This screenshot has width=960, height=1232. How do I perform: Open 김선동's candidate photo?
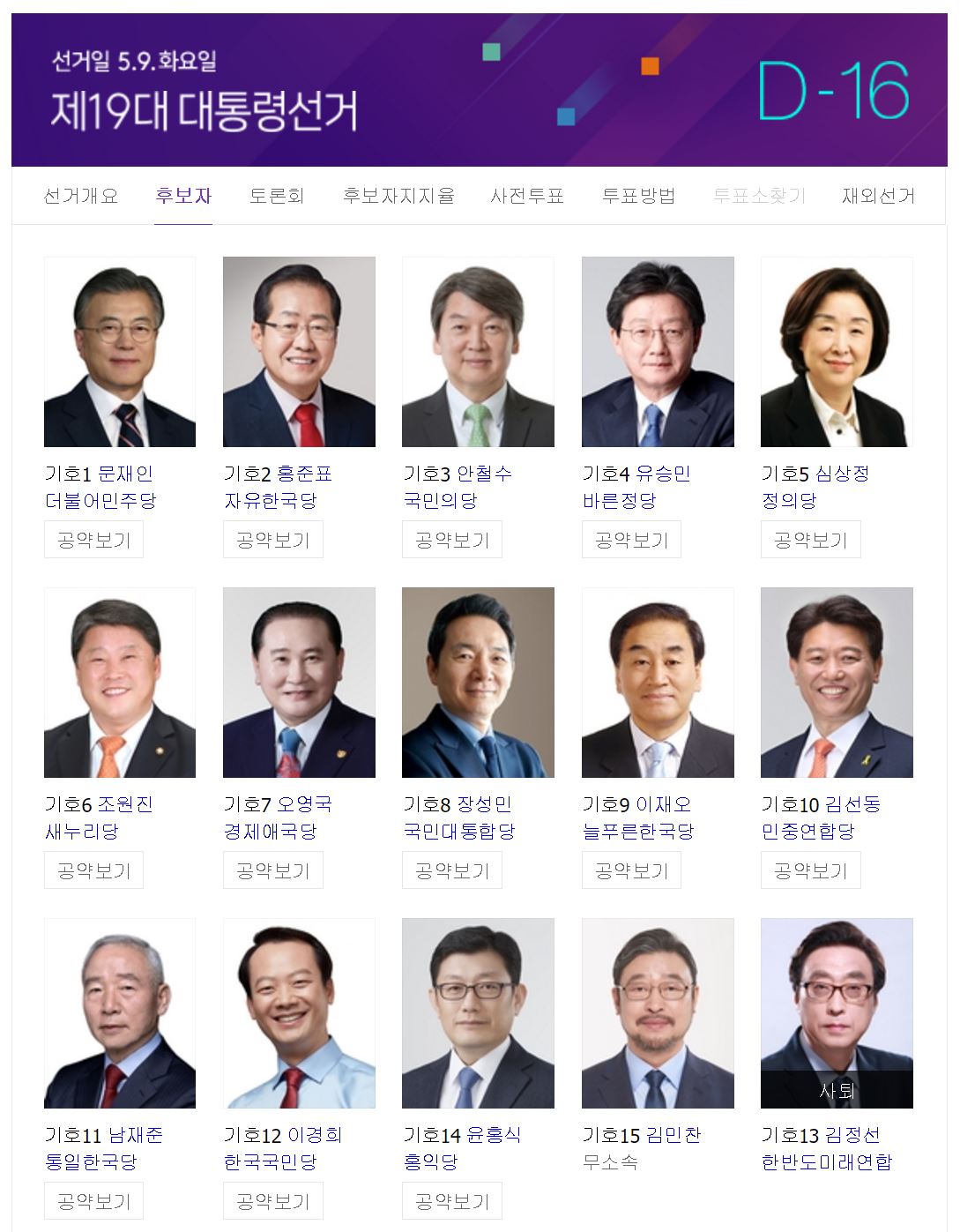[837, 683]
